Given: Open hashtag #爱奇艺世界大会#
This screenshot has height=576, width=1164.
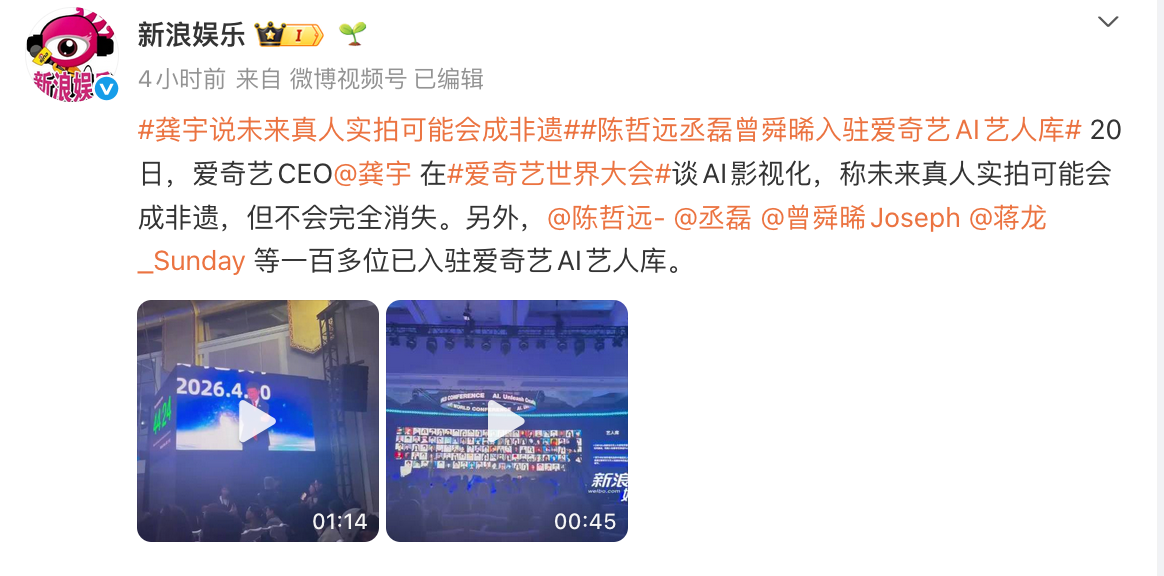Looking at the screenshot, I should pos(558,174).
